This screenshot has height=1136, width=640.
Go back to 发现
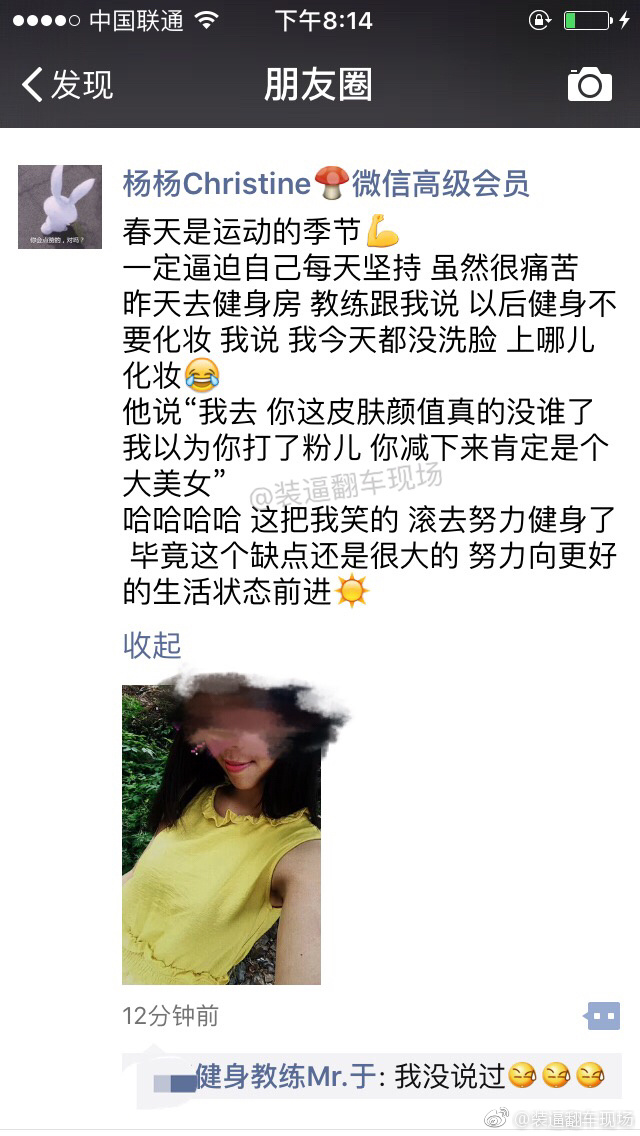point(67,84)
